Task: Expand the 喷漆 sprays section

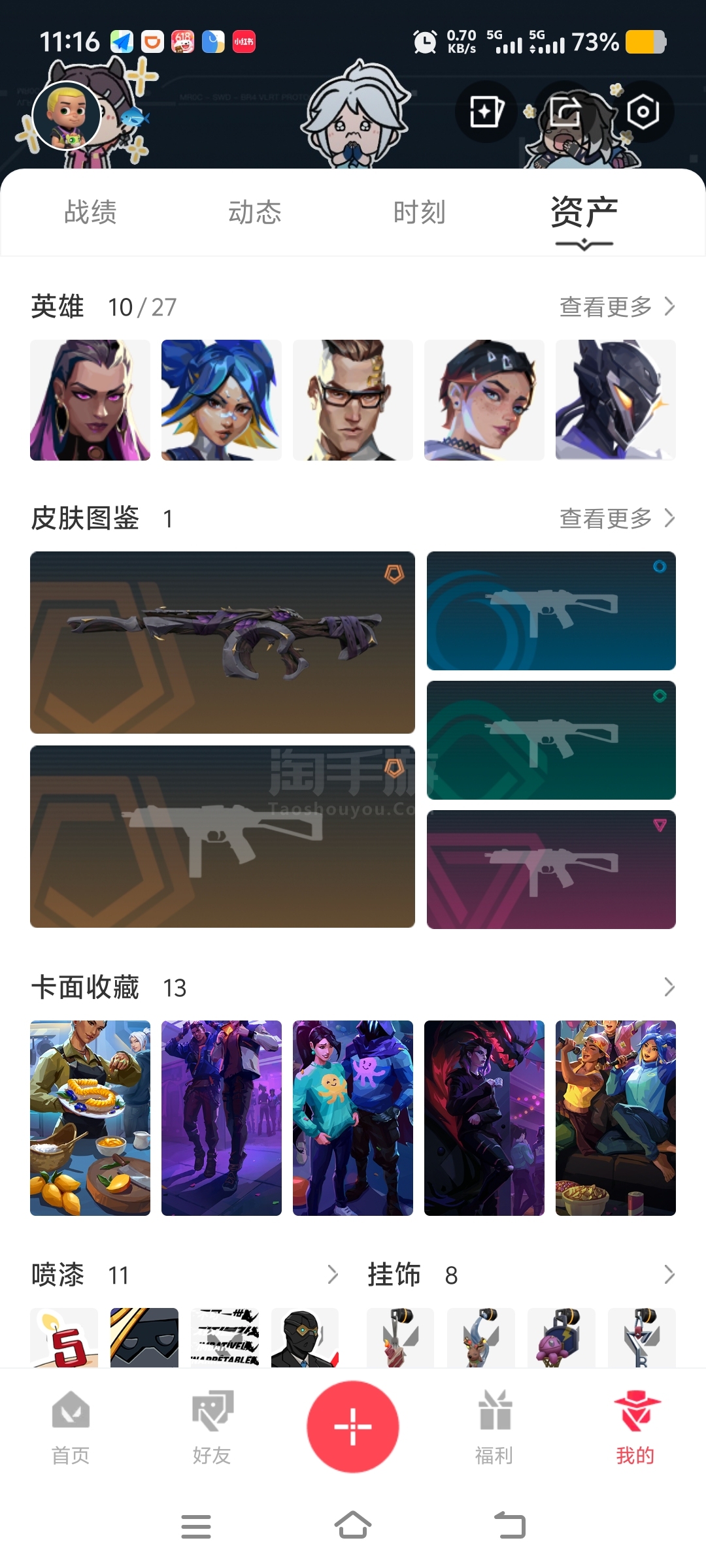Action: [333, 1274]
